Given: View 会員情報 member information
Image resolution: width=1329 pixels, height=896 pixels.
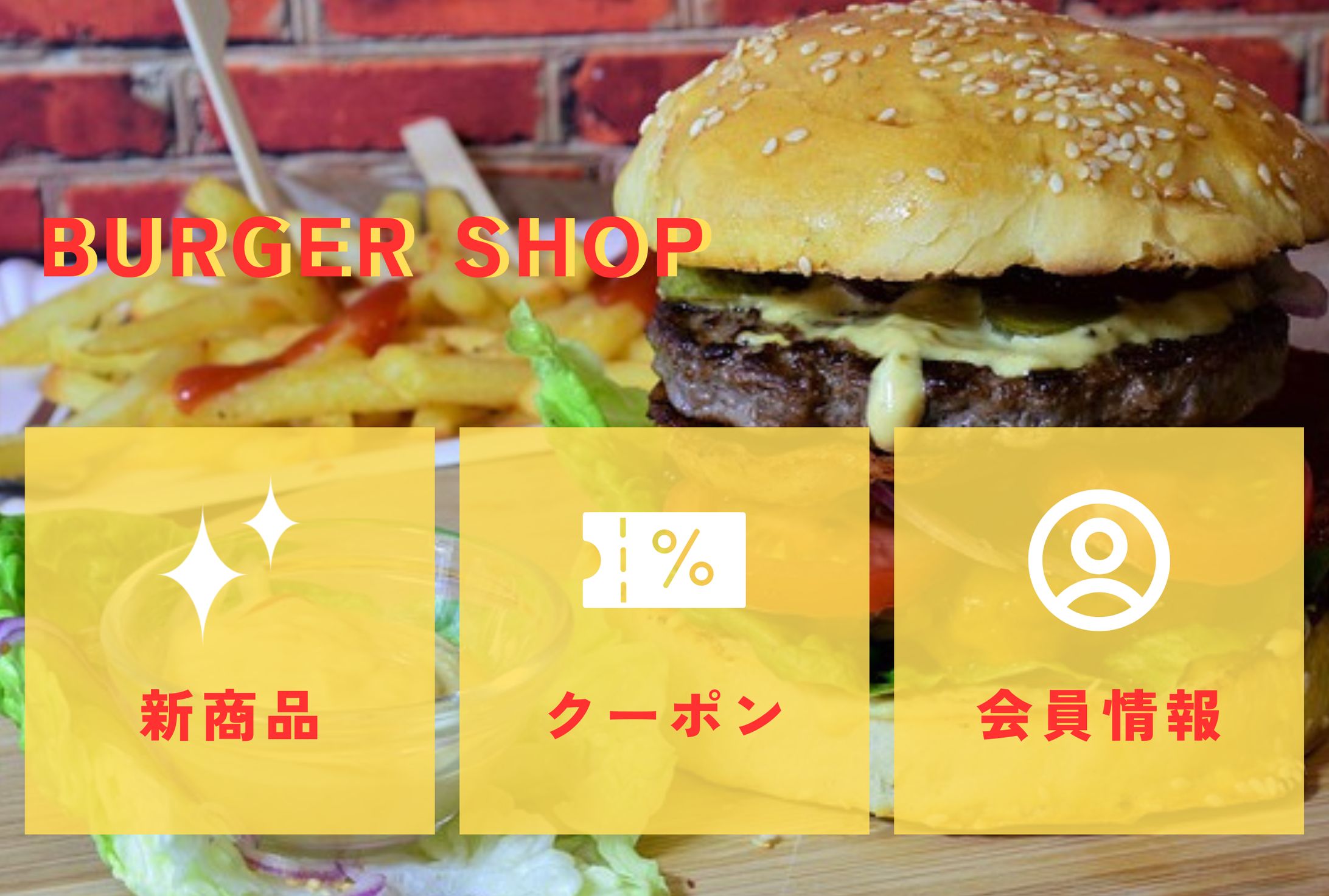Looking at the screenshot, I should pyautogui.click(x=1098, y=630).
